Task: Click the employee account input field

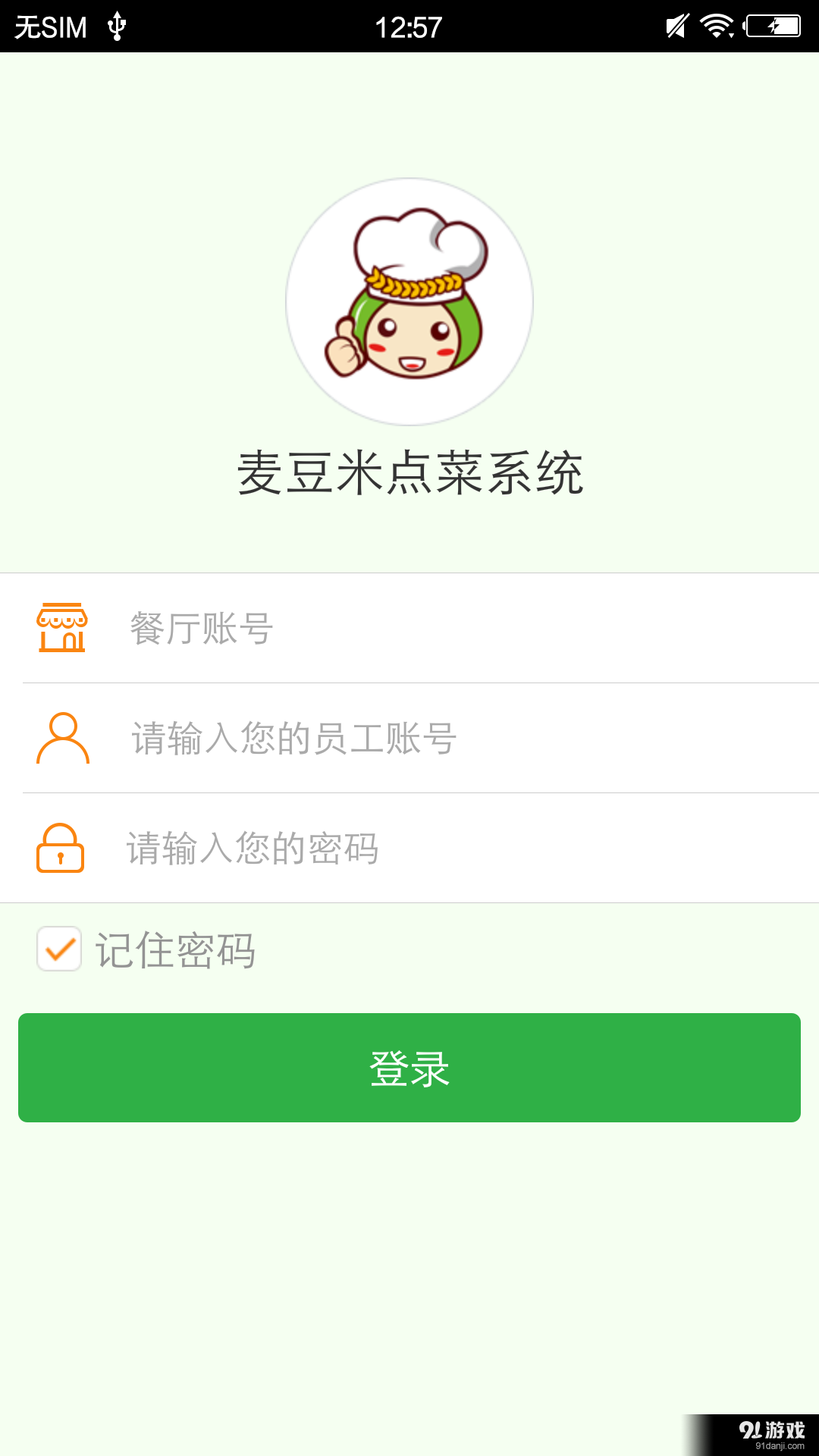Action: [x=379, y=739]
